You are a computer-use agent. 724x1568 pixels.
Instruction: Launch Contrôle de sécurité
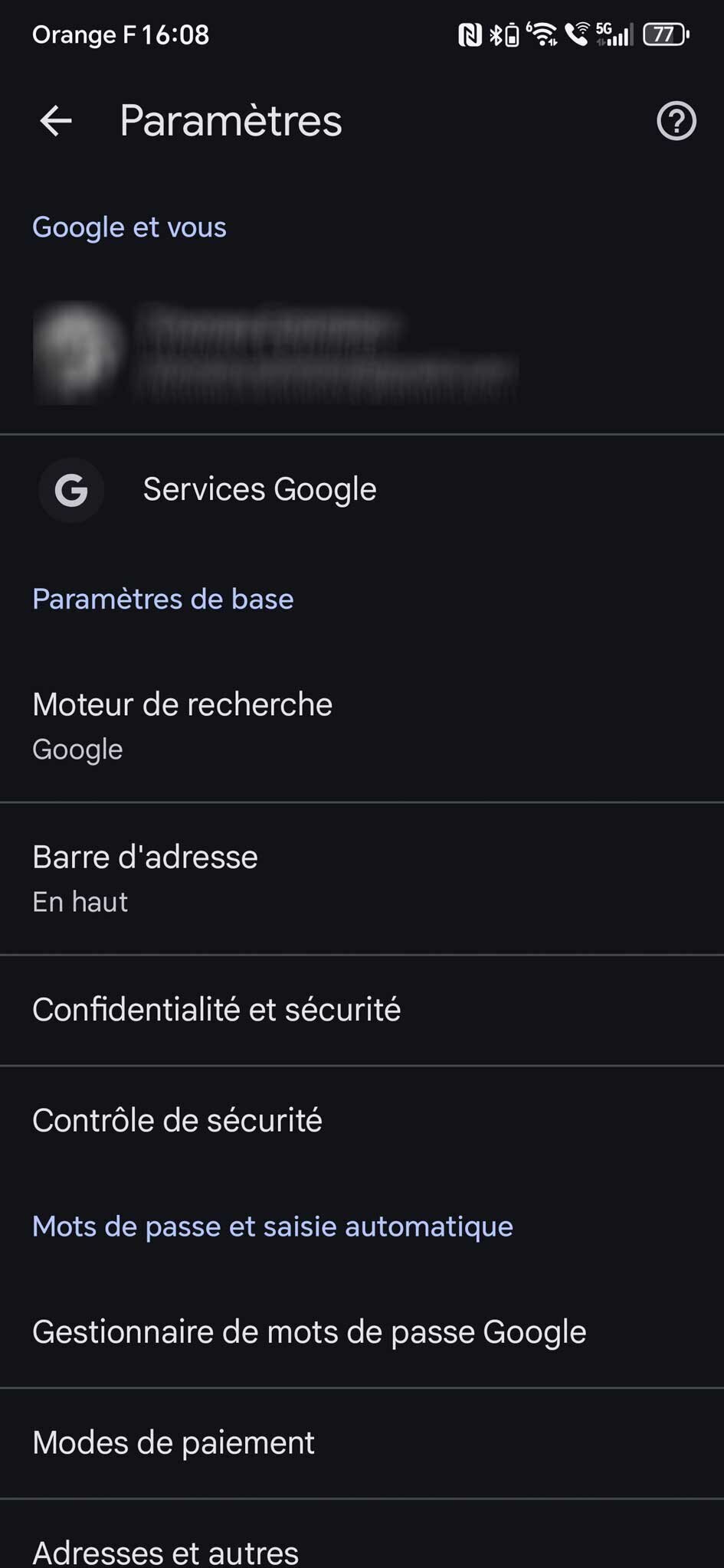pos(177,1120)
